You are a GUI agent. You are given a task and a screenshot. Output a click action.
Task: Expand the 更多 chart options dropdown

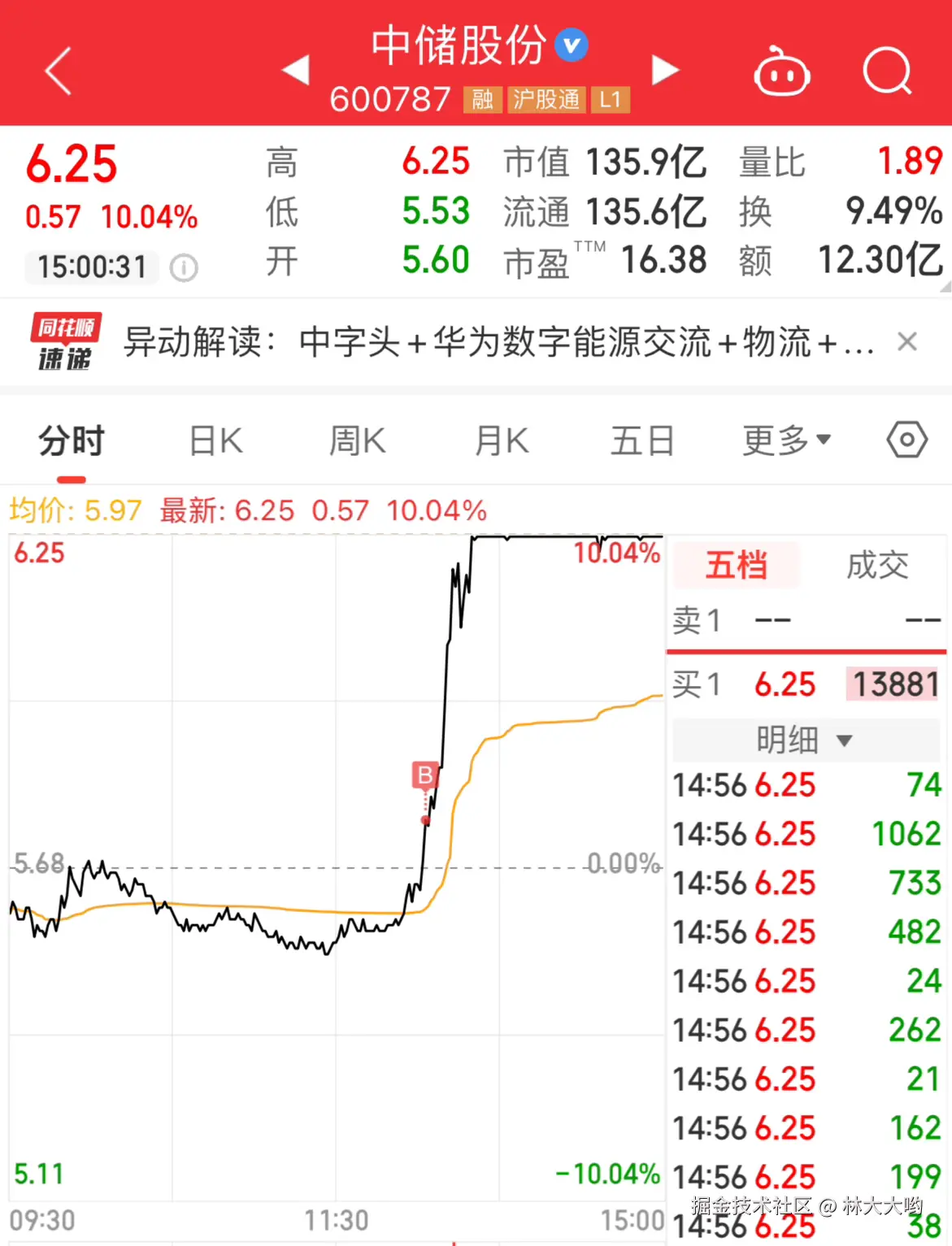[785, 440]
